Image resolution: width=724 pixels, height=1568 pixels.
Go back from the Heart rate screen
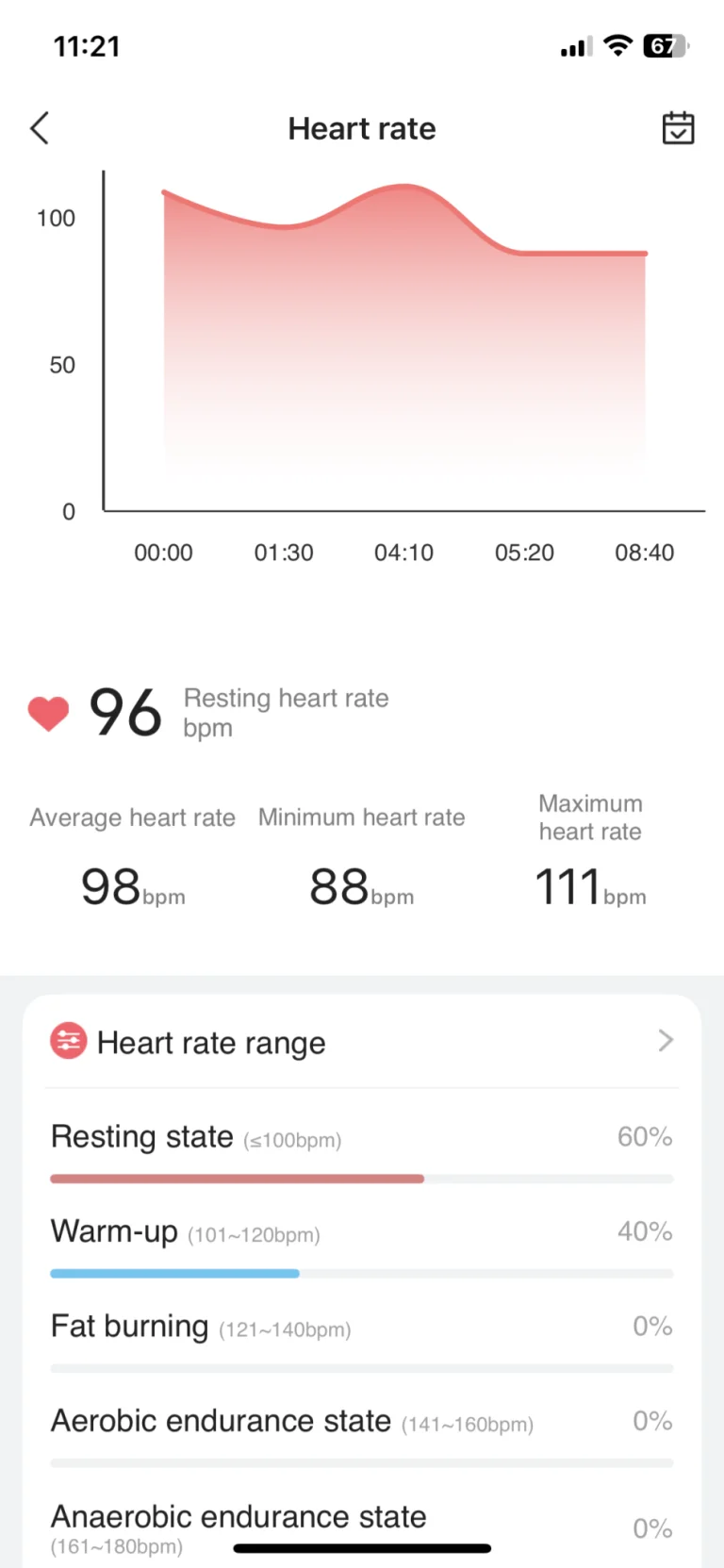pos(40,128)
